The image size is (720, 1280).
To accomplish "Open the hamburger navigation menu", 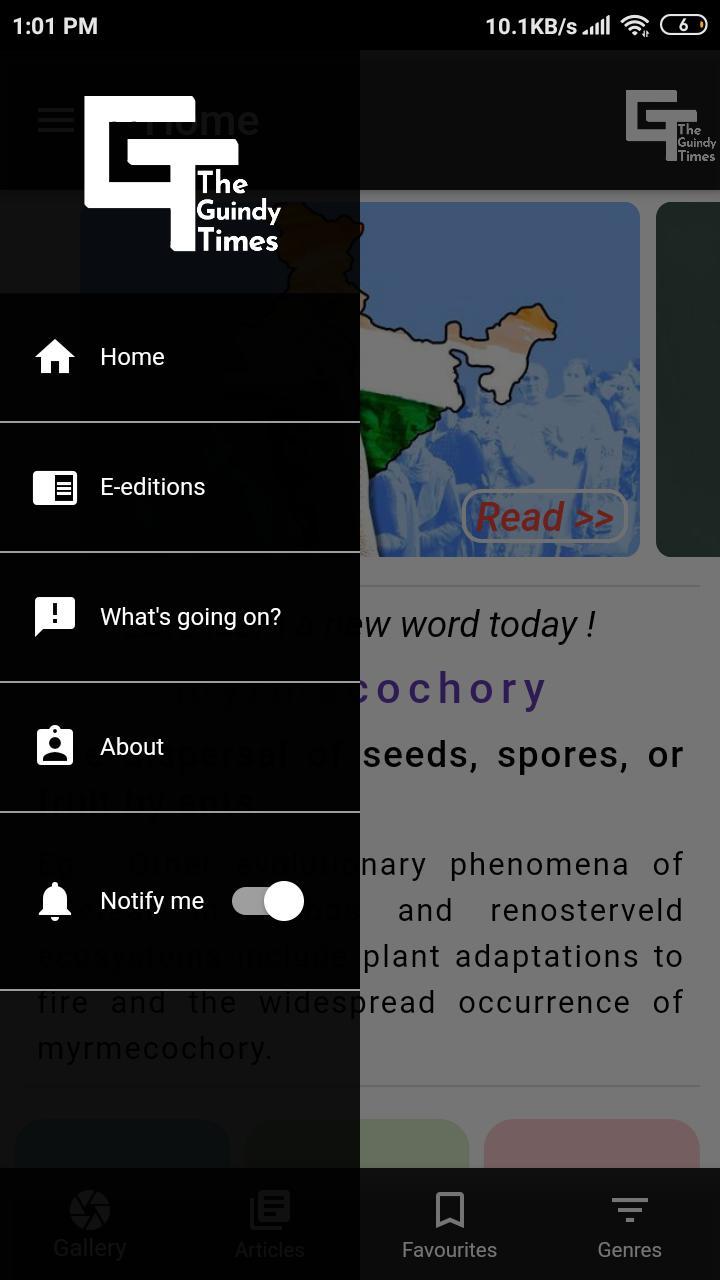I will point(55,120).
